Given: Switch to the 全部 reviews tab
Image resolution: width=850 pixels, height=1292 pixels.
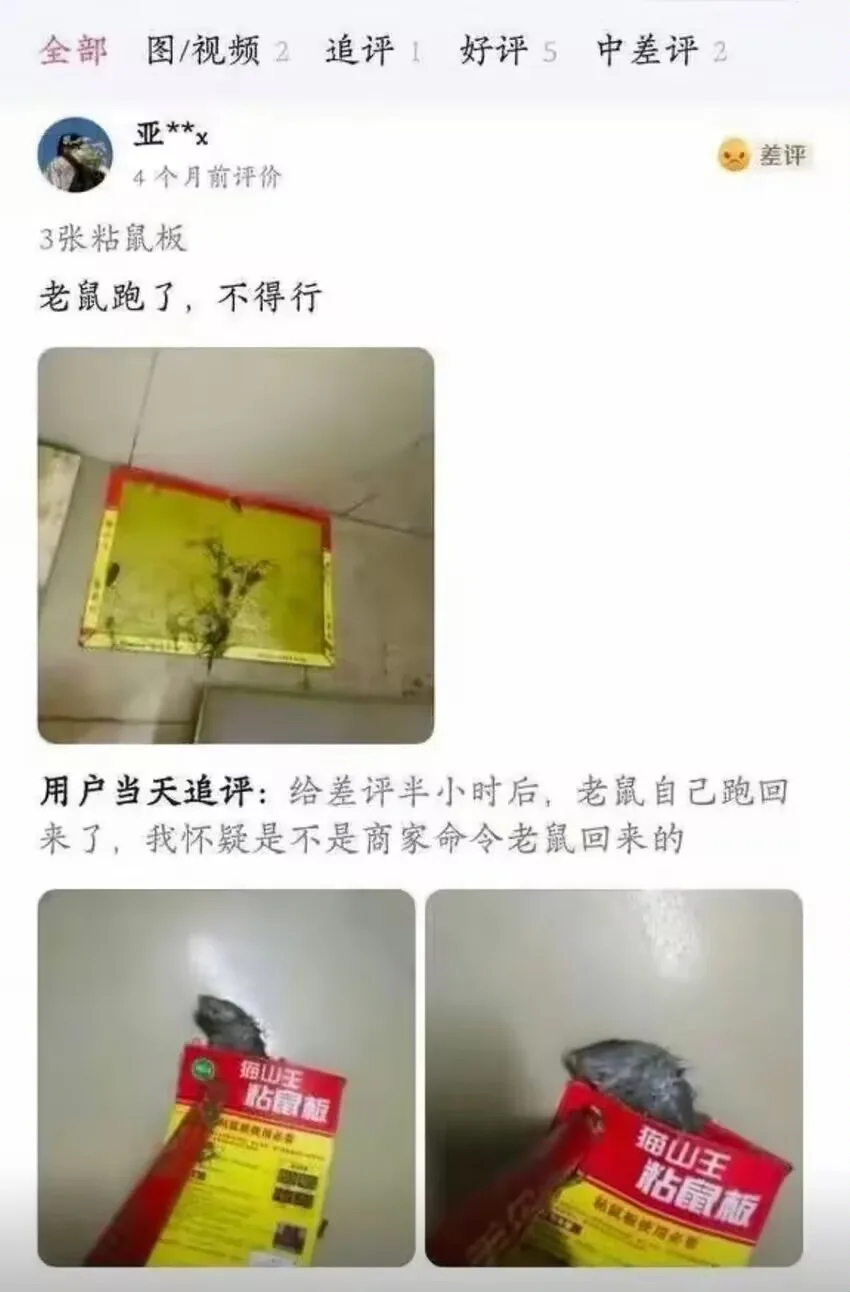Looking at the screenshot, I should 73,50.
